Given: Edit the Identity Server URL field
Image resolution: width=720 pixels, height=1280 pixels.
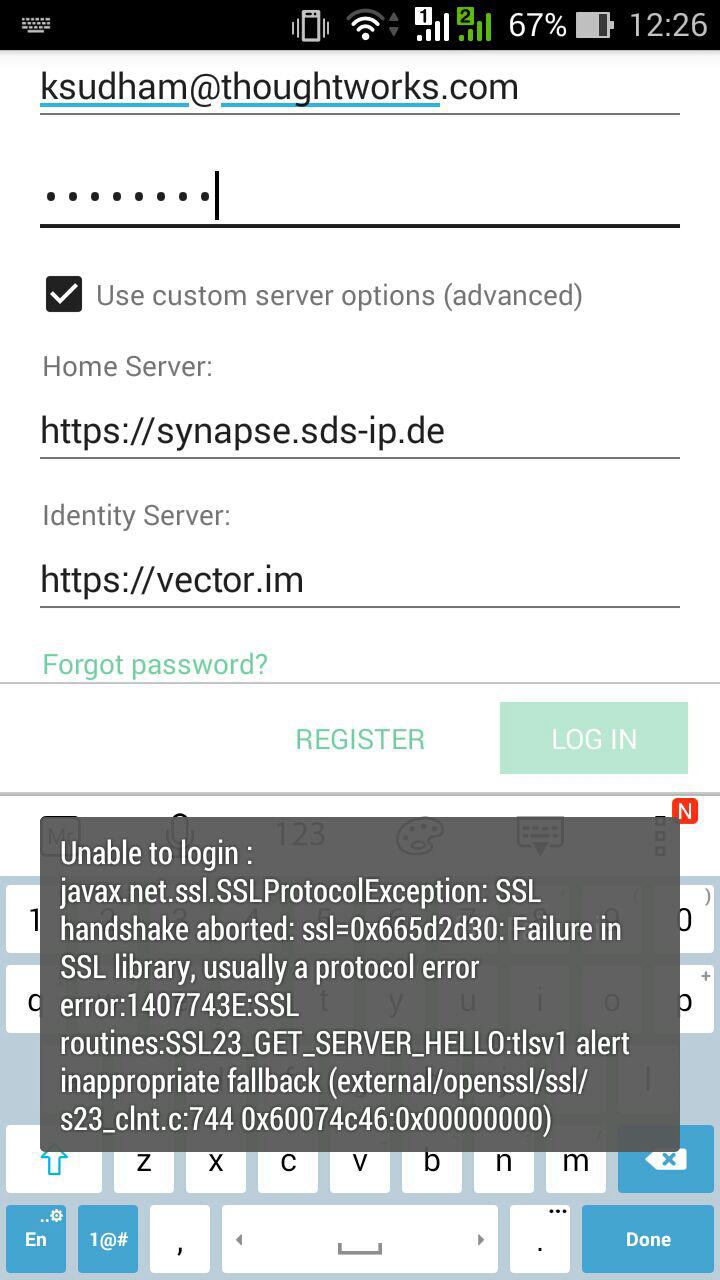Looking at the screenshot, I should pyautogui.click(x=360, y=580).
